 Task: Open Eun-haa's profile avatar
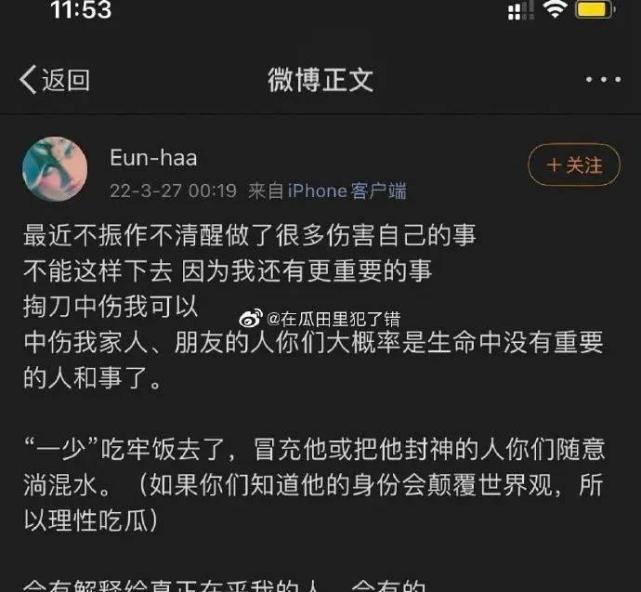[x=54, y=169]
